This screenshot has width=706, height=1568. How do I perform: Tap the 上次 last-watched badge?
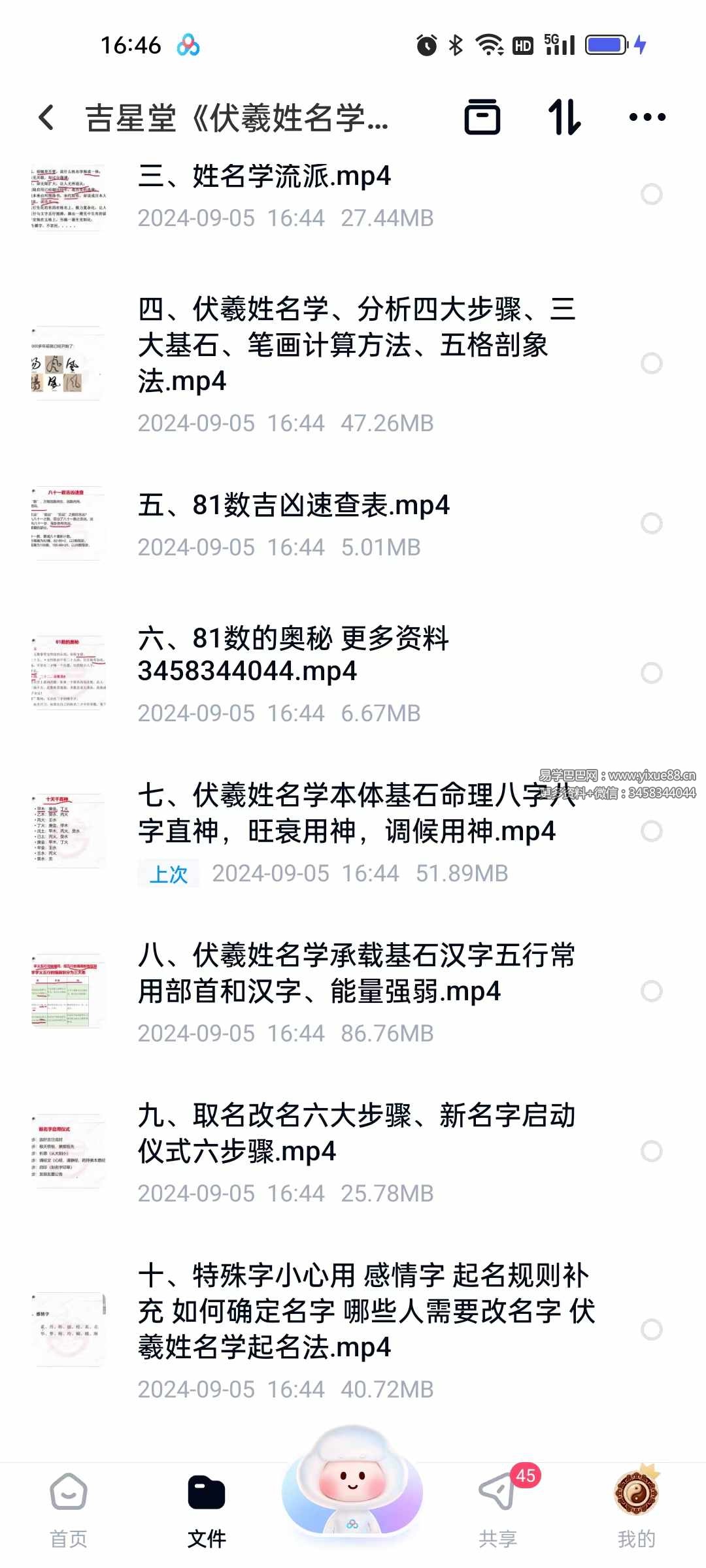tap(169, 874)
